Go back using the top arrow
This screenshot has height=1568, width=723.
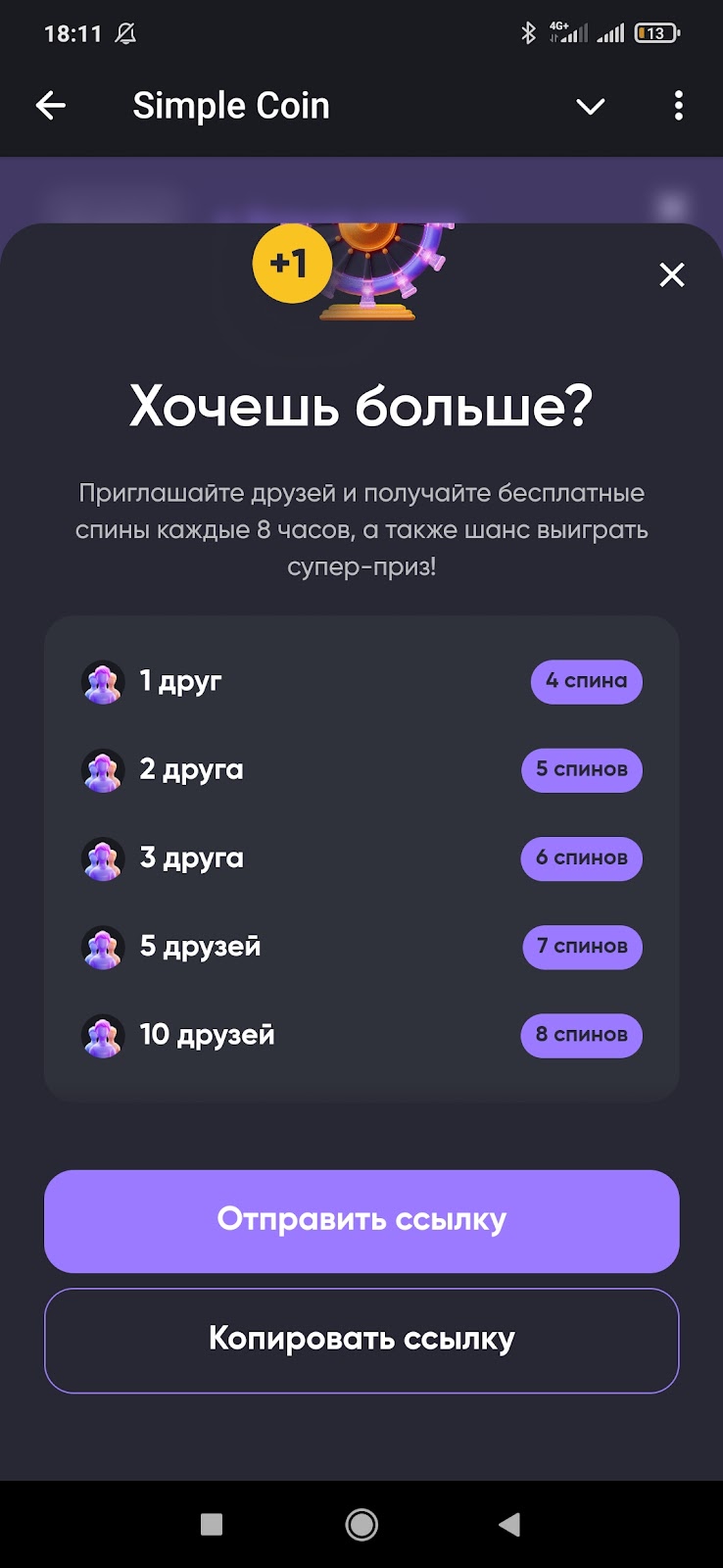tap(51, 106)
